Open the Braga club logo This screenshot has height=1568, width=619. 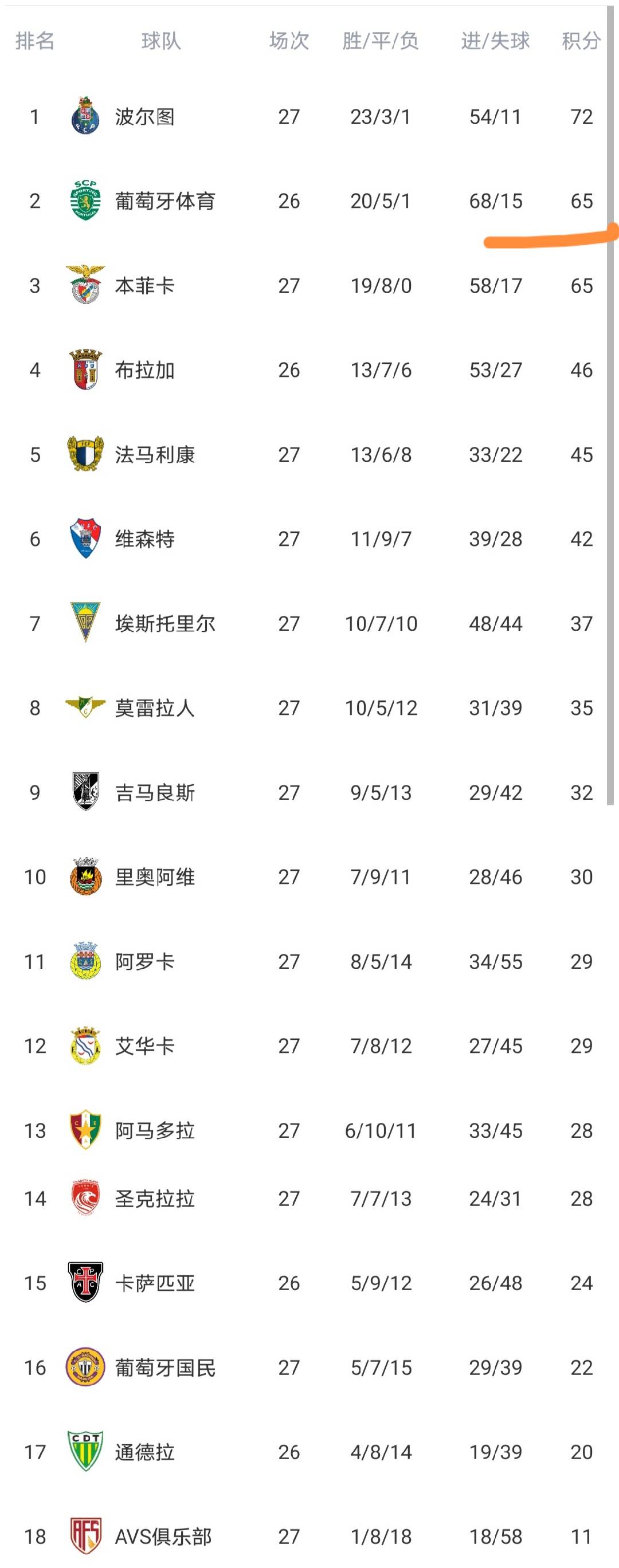[x=86, y=368]
